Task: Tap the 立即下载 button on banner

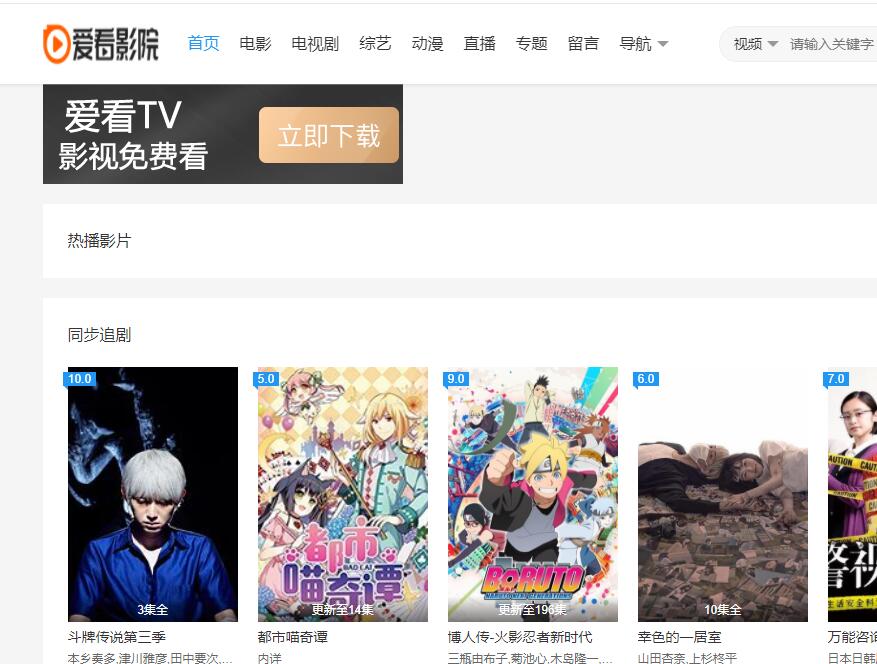Action: (x=328, y=135)
